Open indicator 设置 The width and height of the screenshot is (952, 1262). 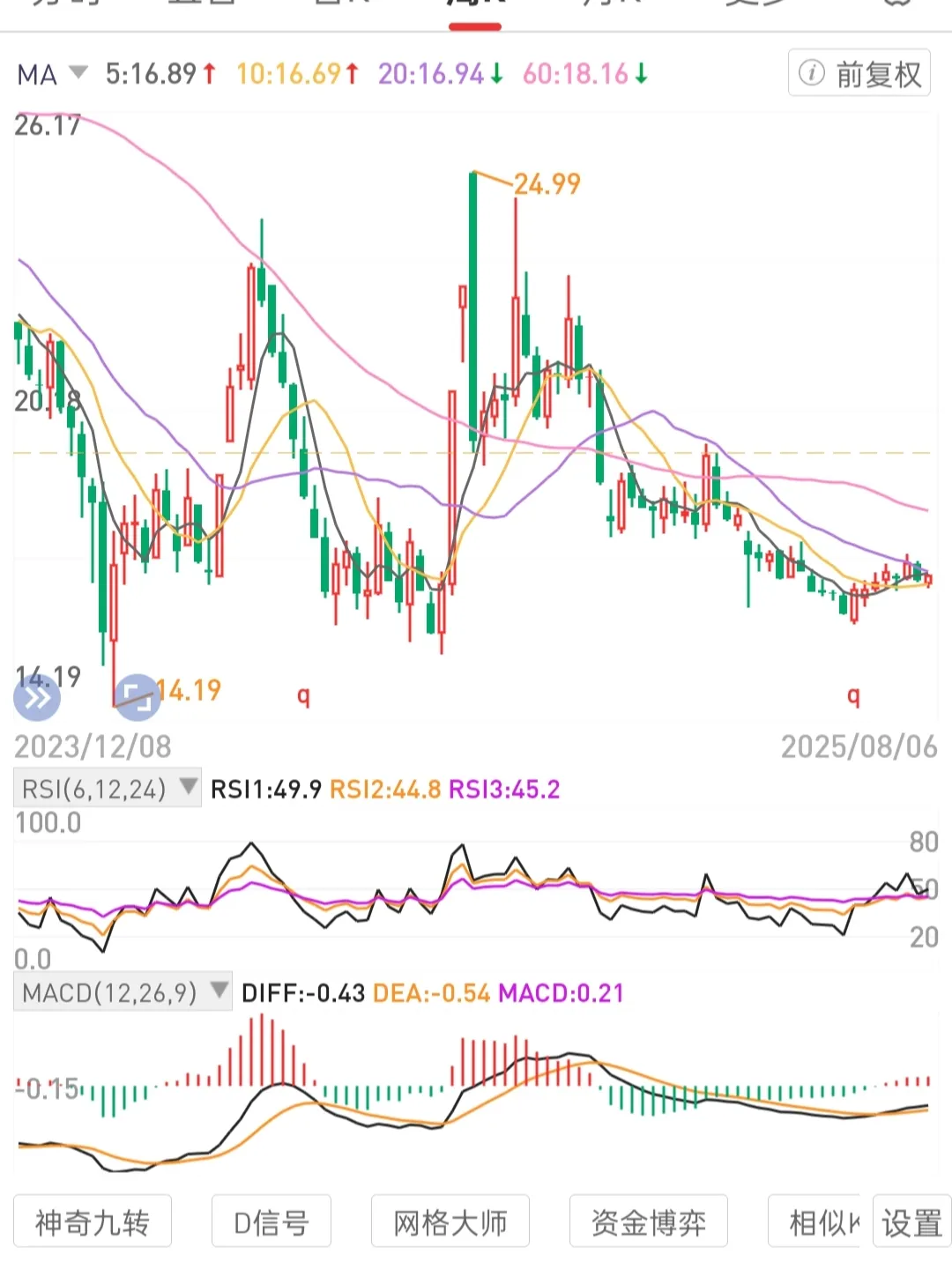pos(911,1222)
